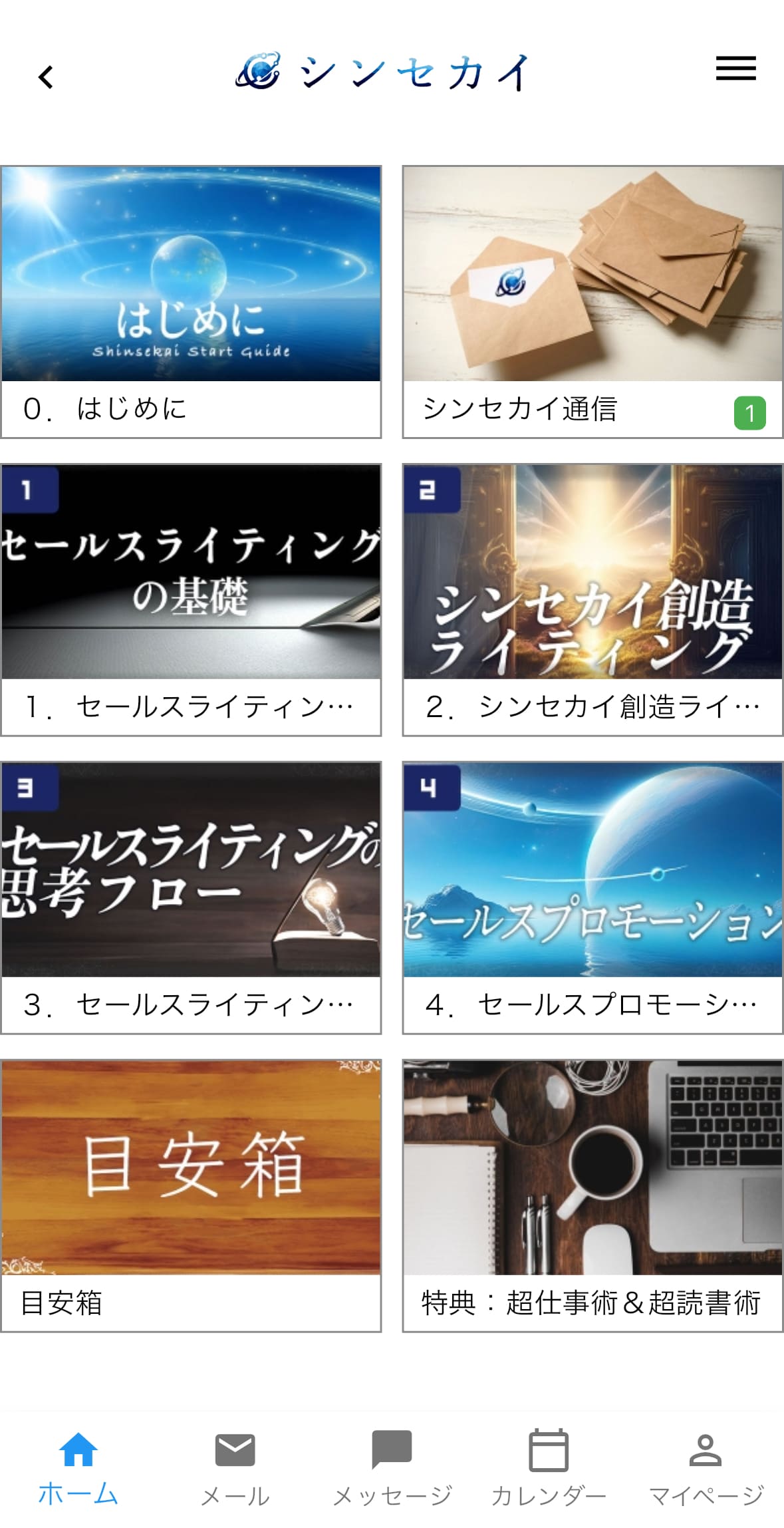Open the 0. はじめに card
Viewport: 784px width, 1528px height.
tap(191, 301)
